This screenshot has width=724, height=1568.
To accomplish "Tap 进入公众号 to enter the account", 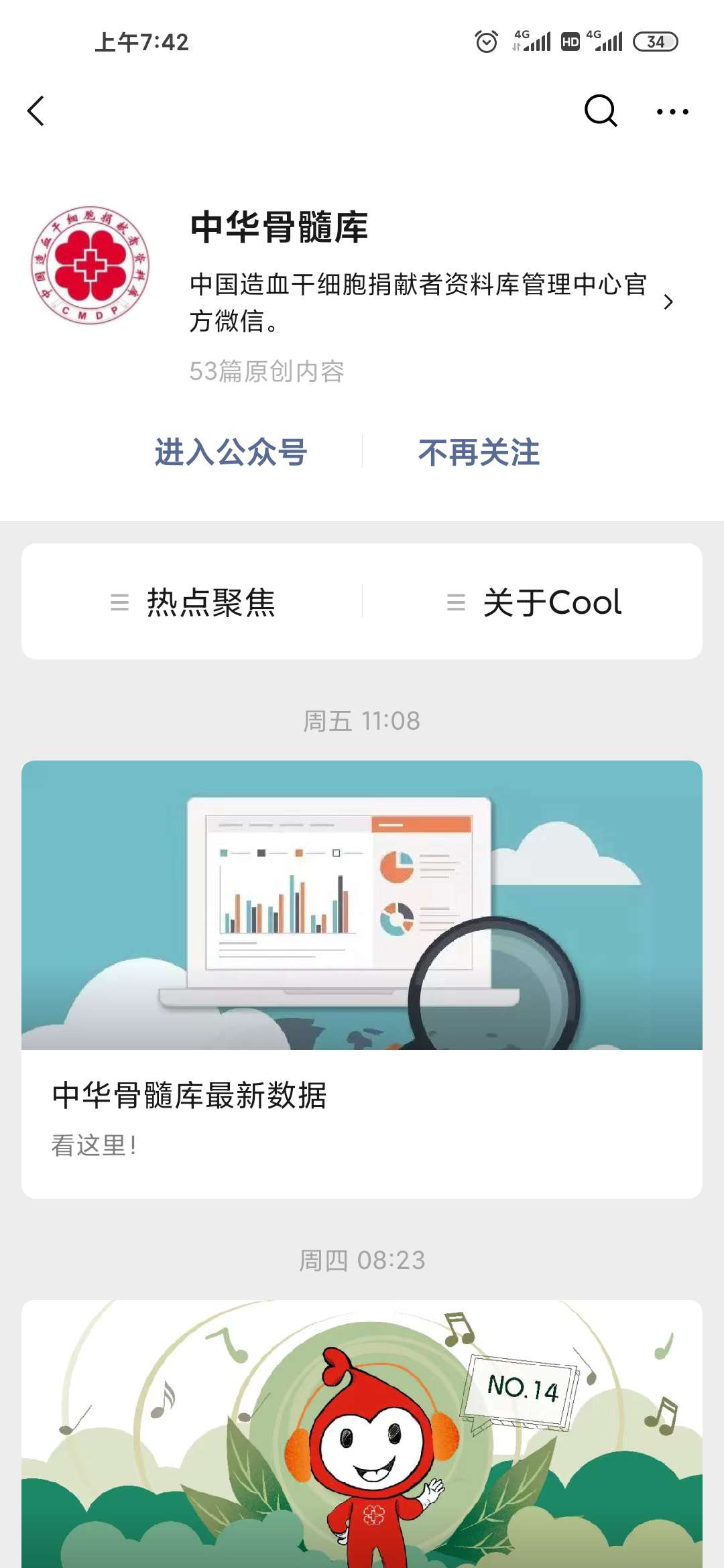I will pyautogui.click(x=231, y=452).
